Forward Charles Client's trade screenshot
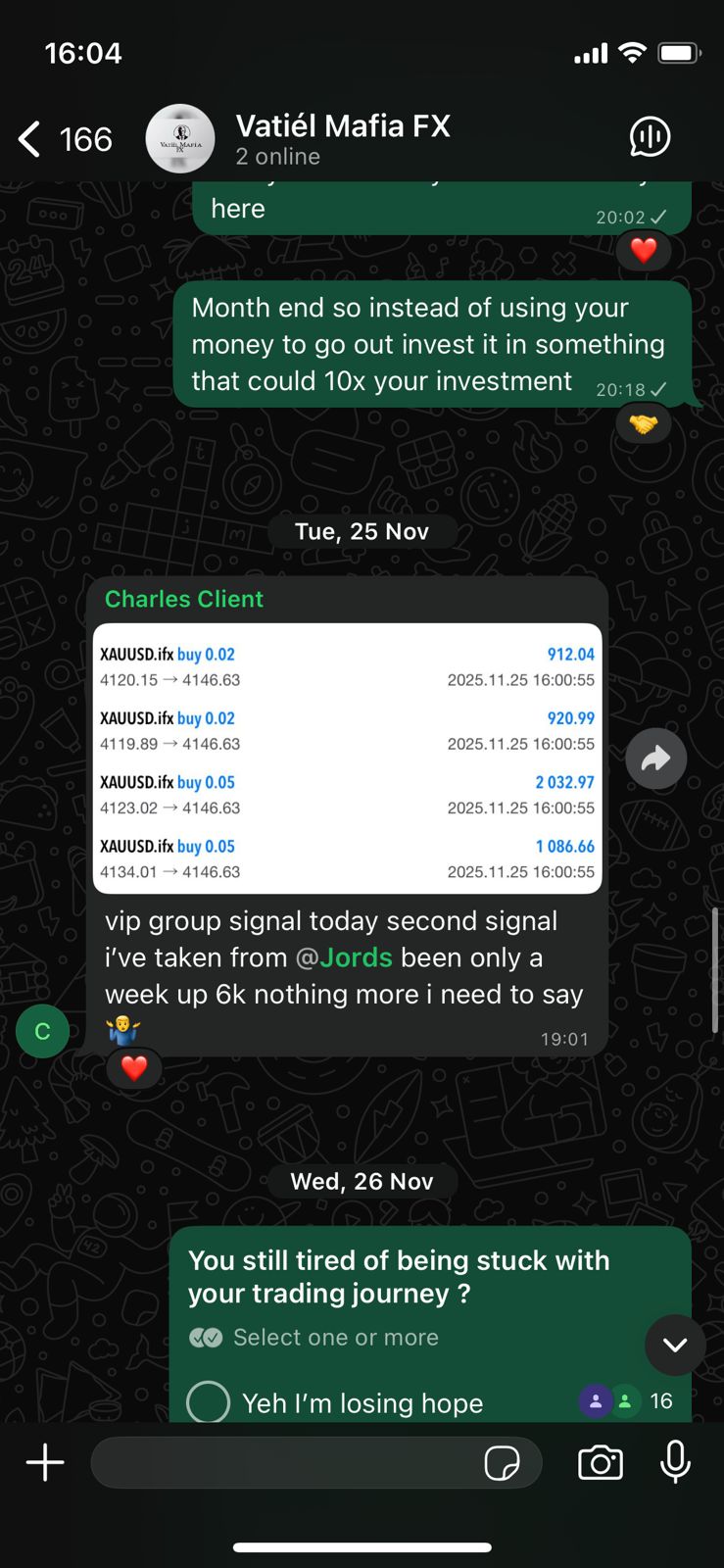This screenshot has height=1568, width=724. tap(655, 758)
